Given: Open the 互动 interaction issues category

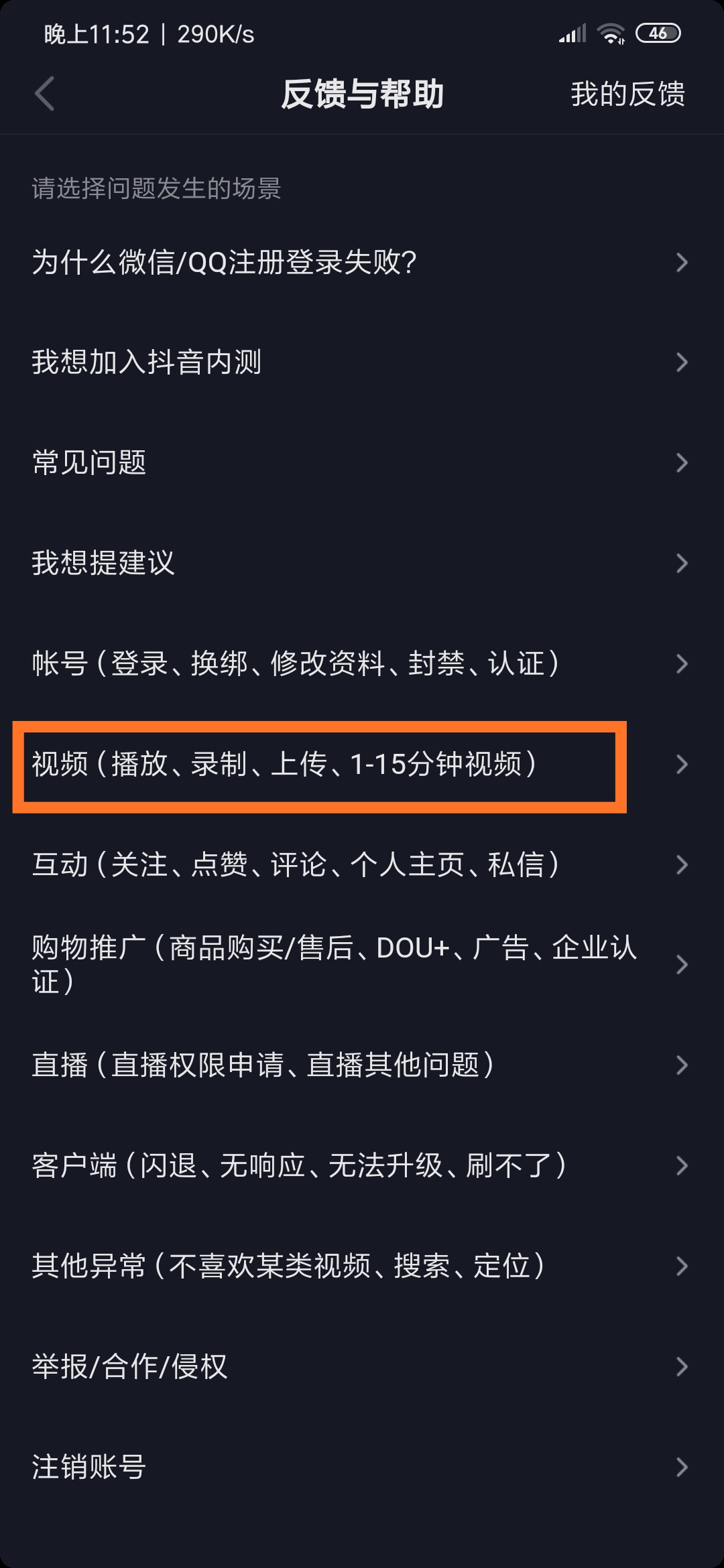Looking at the screenshot, I should (295, 865).
